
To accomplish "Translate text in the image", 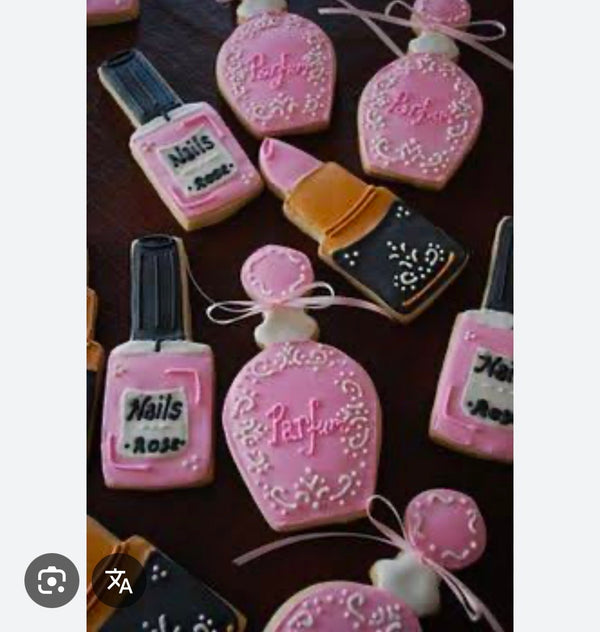I will pyautogui.click(x=119, y=580).
